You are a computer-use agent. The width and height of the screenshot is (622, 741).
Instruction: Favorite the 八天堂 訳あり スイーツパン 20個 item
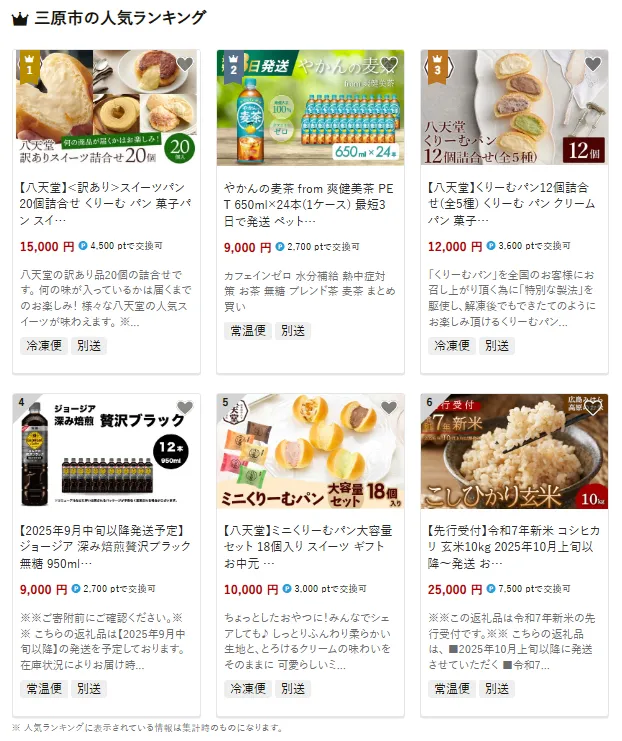[184, 64]
